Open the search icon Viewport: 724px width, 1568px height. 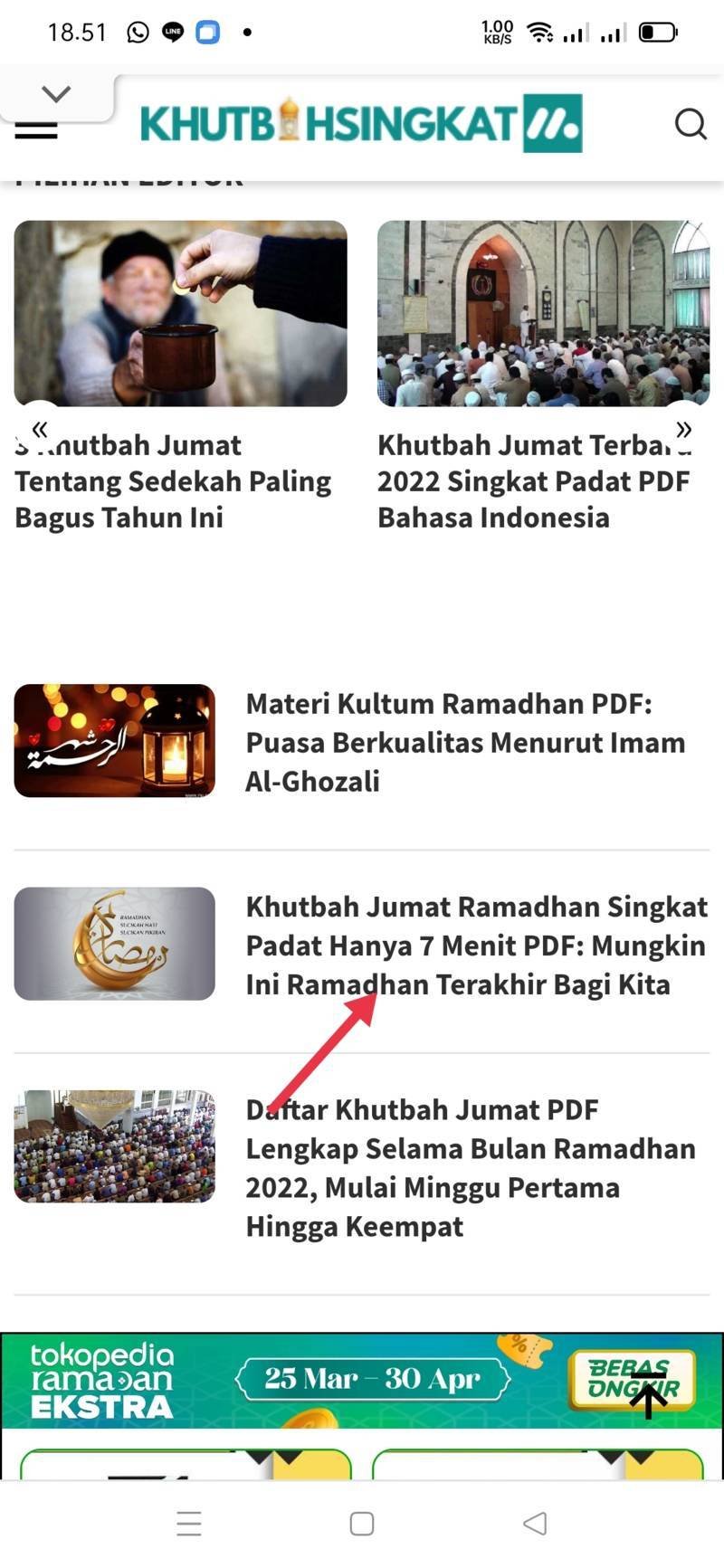click(691, 124)
